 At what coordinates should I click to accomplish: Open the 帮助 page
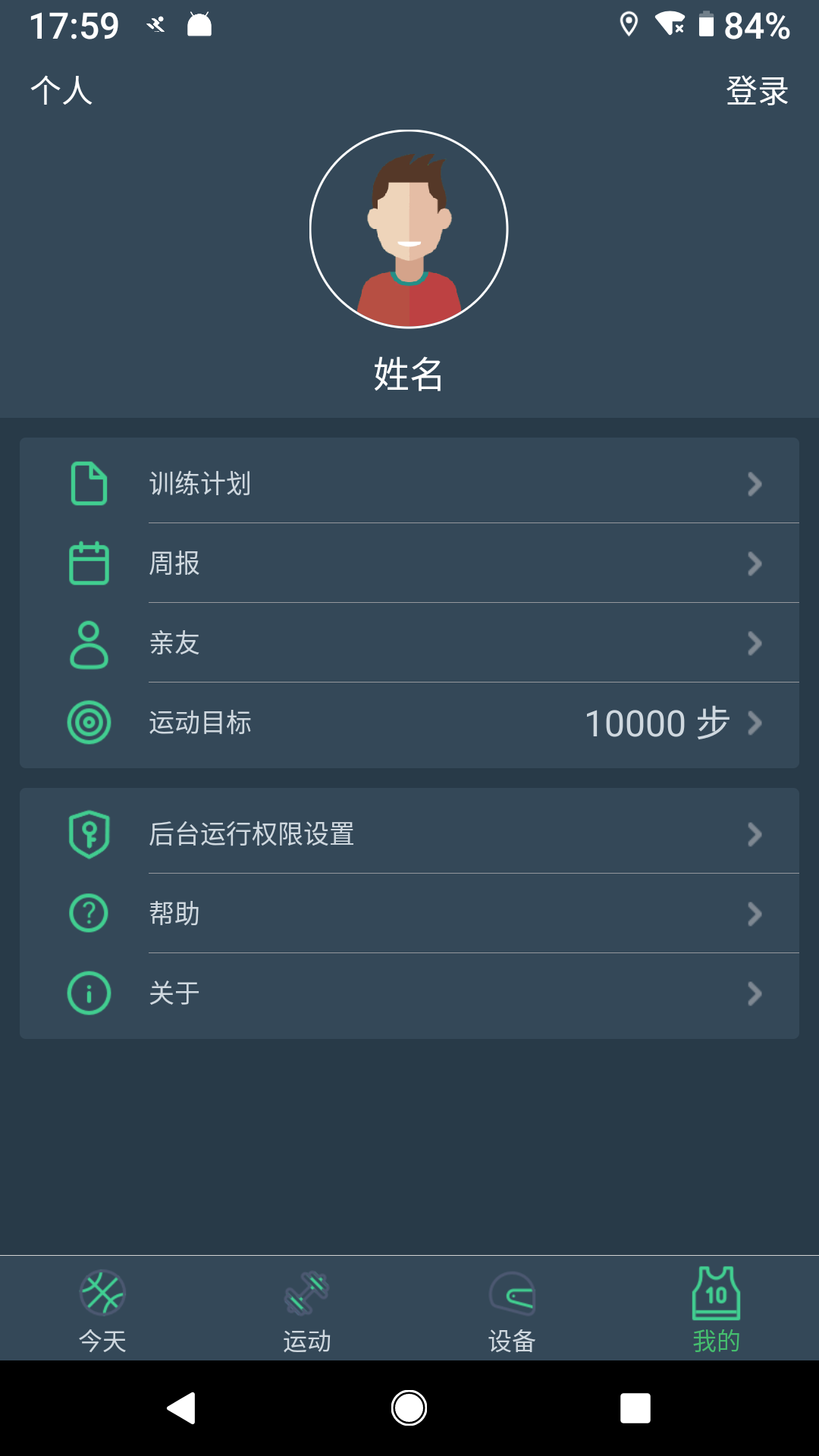[x=409, y=913]
